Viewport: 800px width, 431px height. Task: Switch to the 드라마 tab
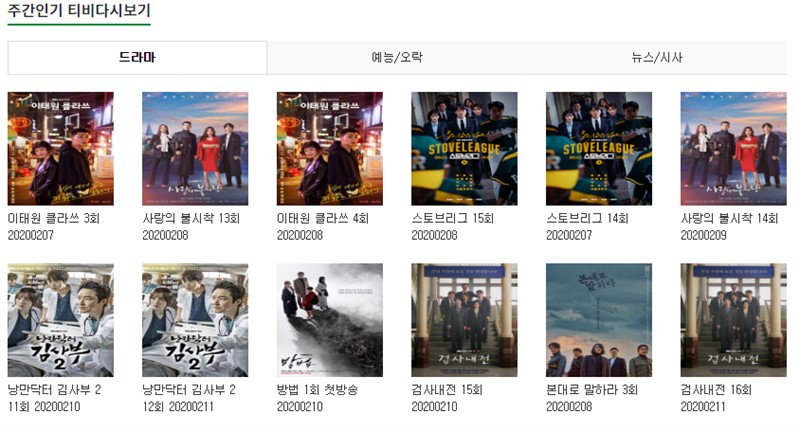tap(137, 58)
